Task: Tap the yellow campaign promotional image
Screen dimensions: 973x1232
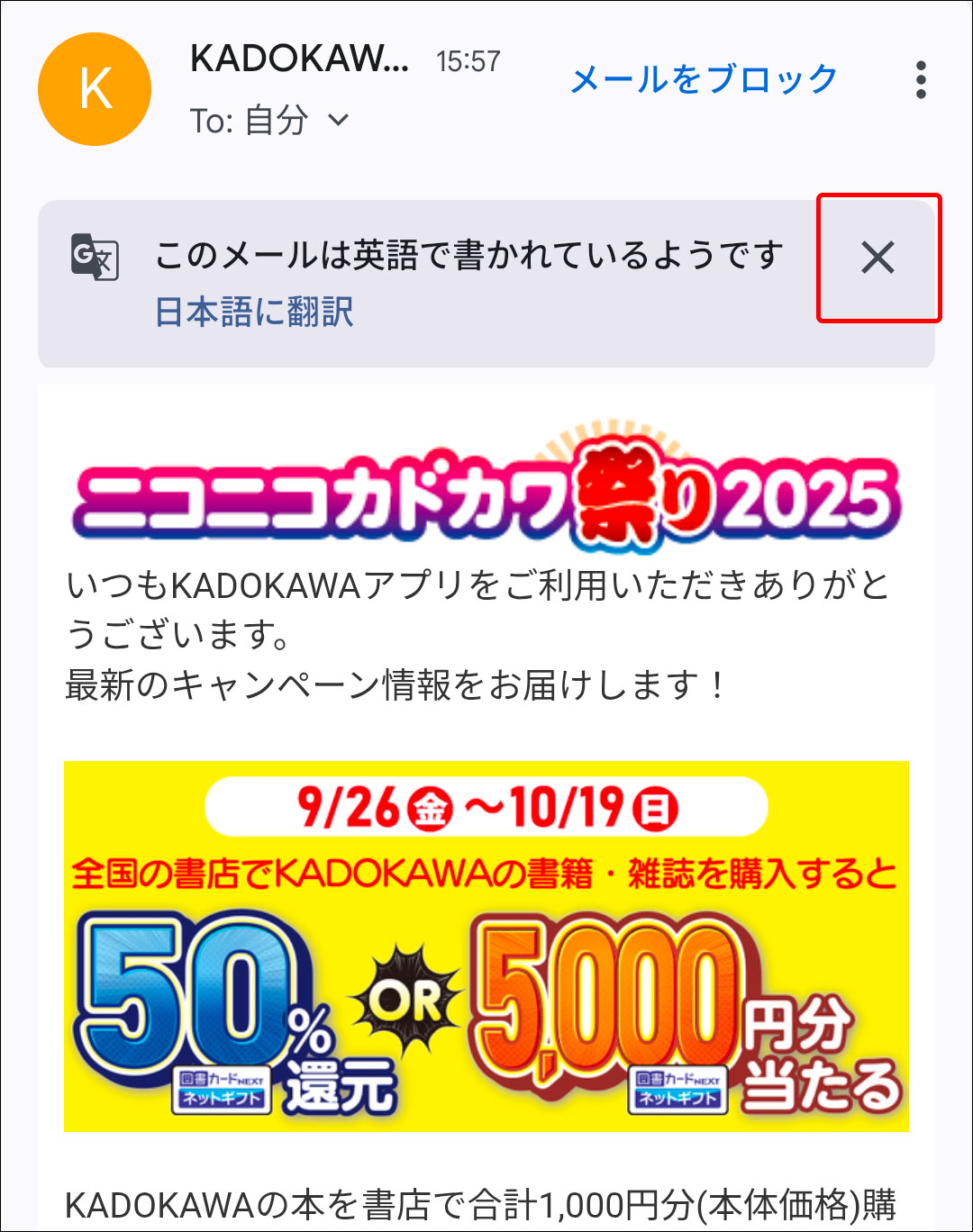Action: click(x=486, y=946)
